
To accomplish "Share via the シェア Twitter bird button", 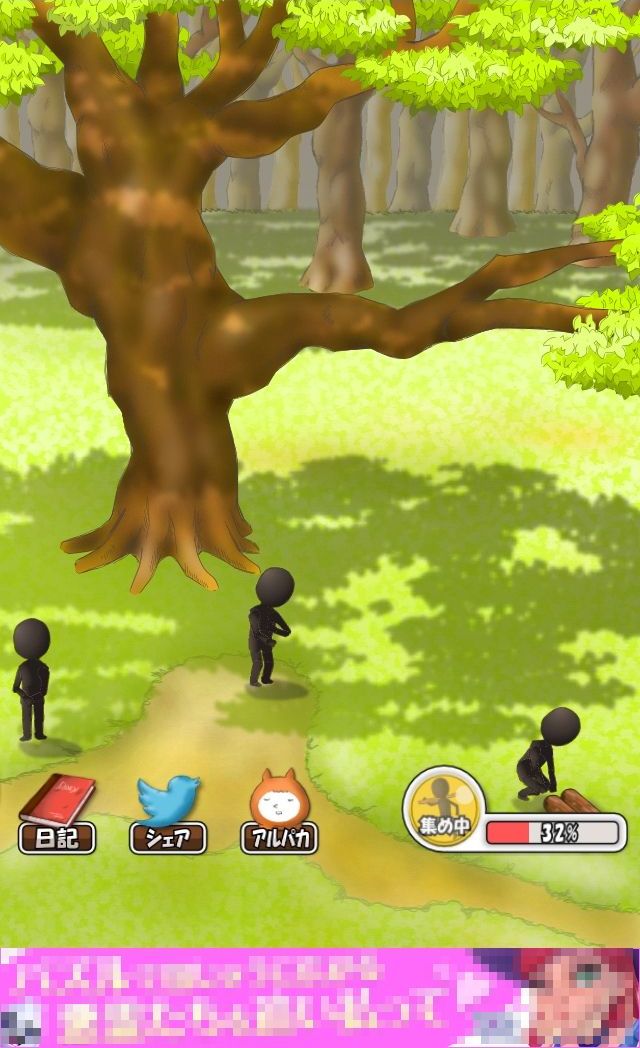I will point(168,813).
